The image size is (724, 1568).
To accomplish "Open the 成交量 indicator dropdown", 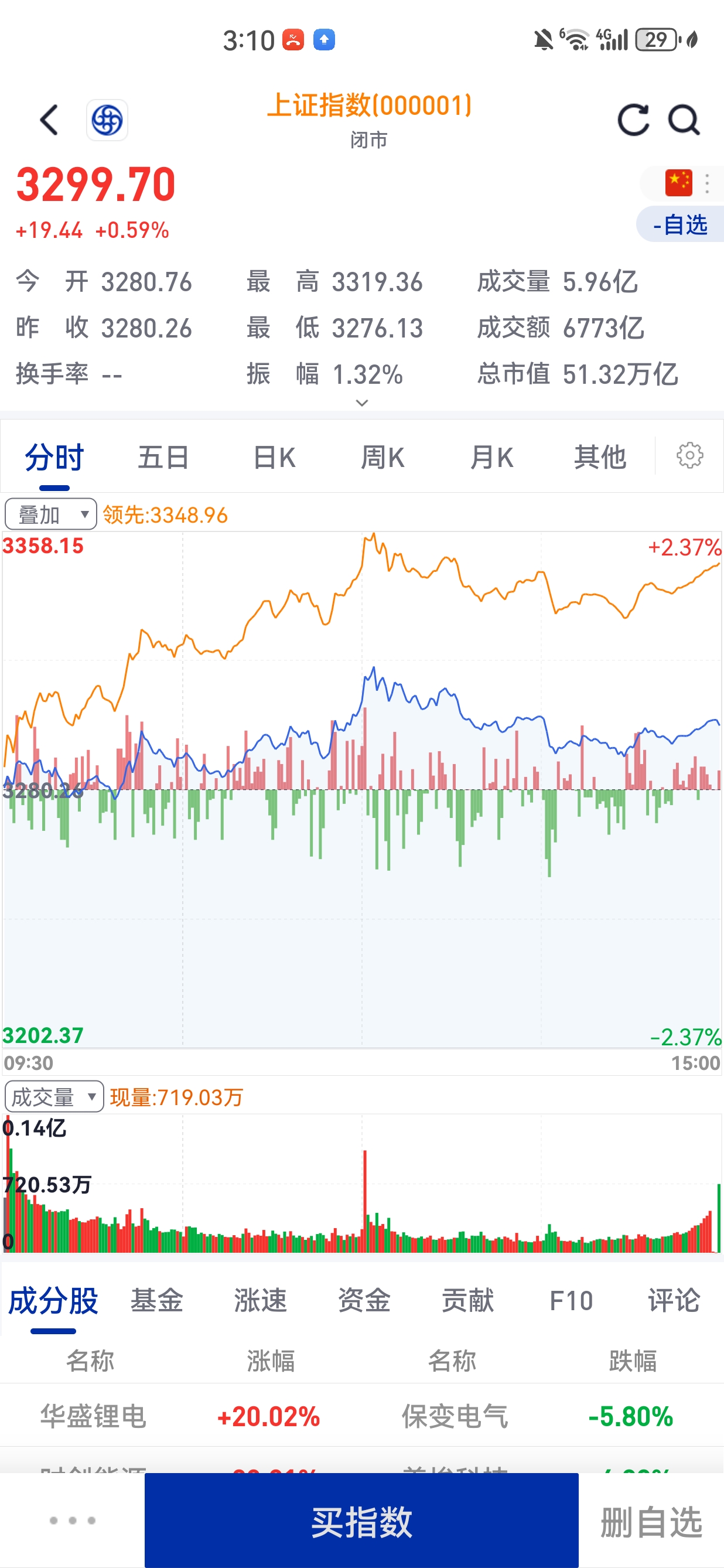I will pyautogui.click(x=53, y=1096).
